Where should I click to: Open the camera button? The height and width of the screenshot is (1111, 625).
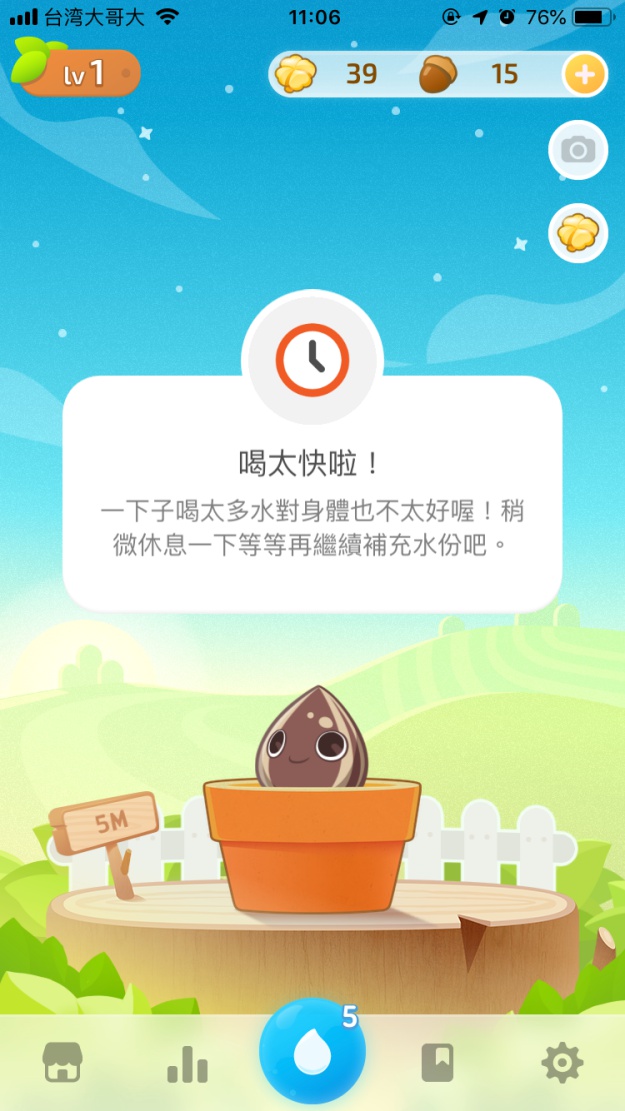[578, 151]
